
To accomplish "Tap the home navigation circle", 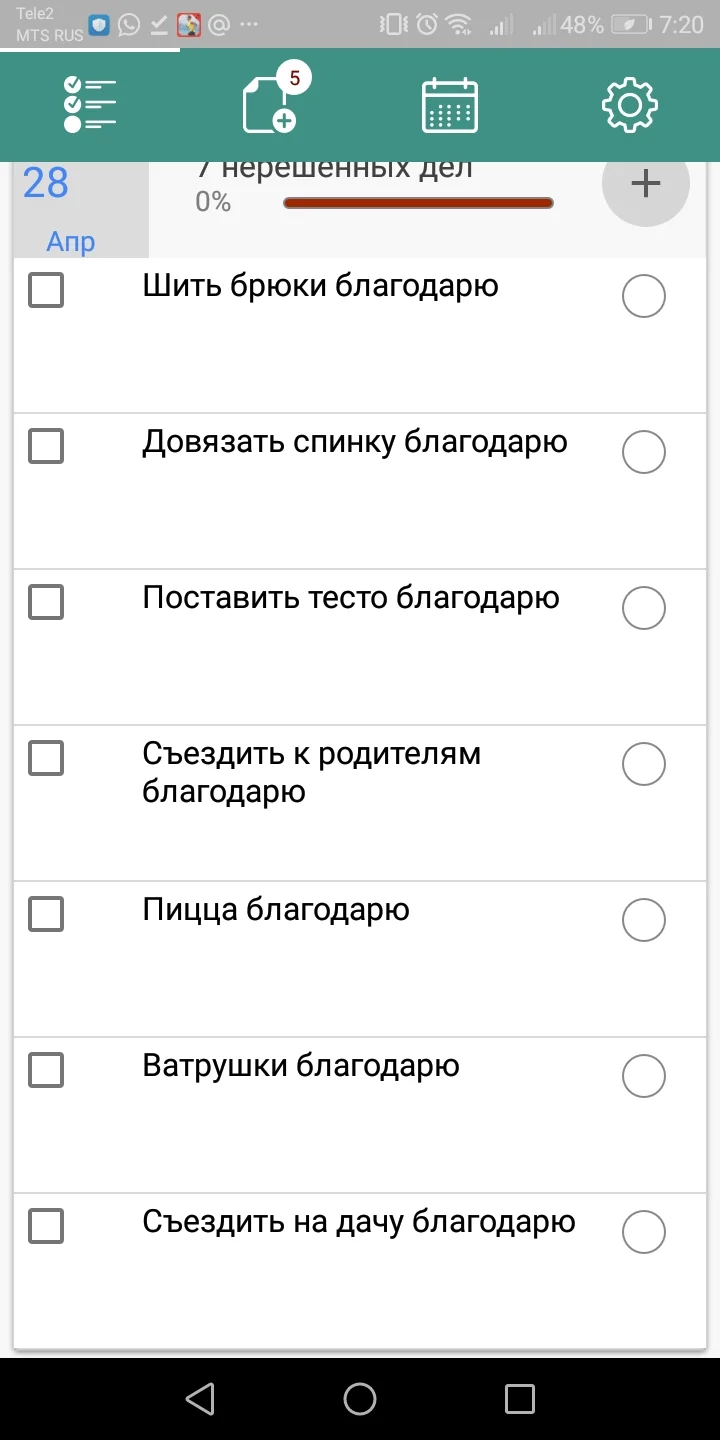I will coord(360,1398).
